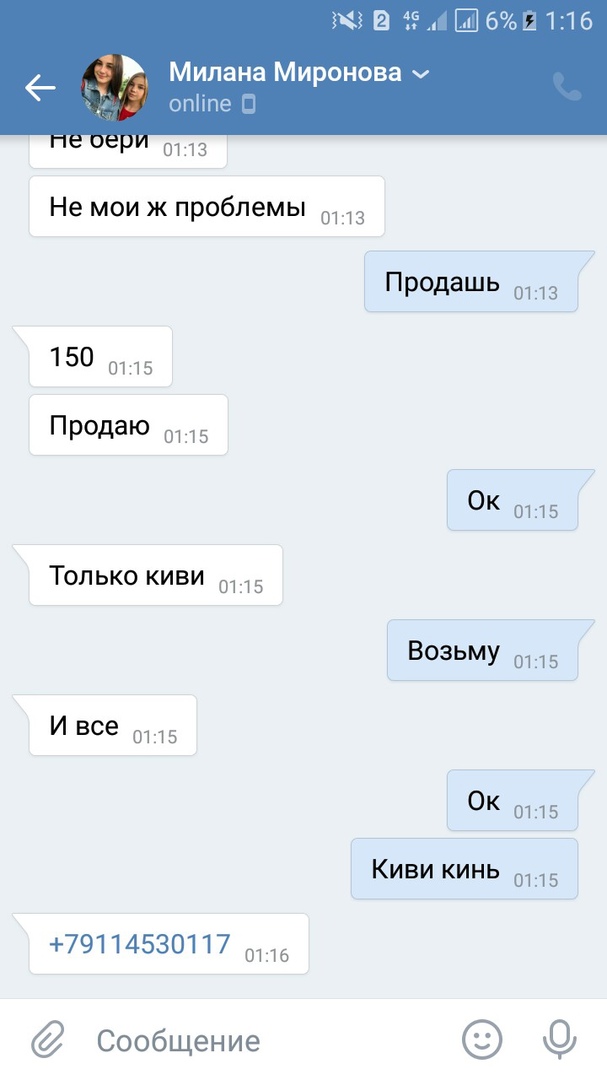The height and width of the screenshot is (1080, 607).
Task: Expand the Милана Миронова chat dropdown
Action: pos(421,74)
